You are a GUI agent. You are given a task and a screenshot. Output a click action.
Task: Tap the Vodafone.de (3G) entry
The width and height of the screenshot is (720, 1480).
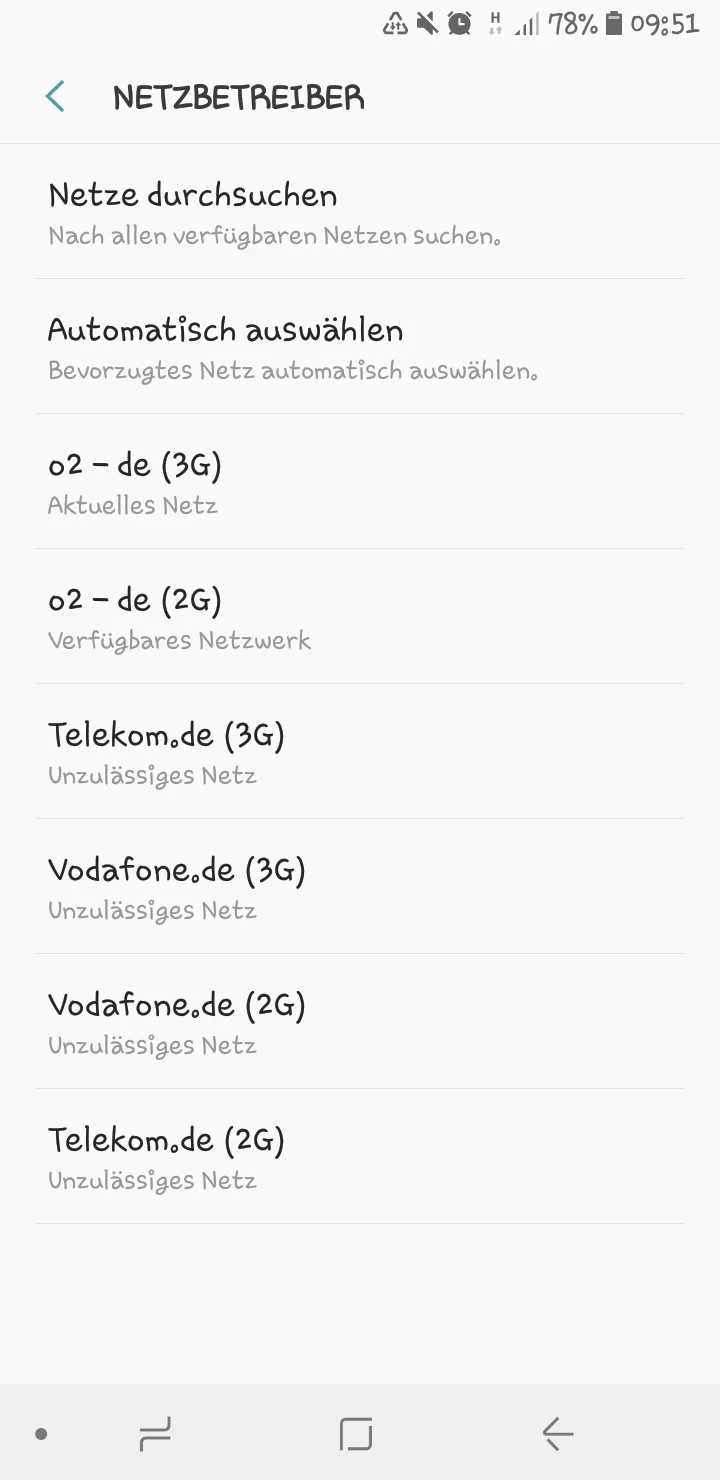coord(360,887)
